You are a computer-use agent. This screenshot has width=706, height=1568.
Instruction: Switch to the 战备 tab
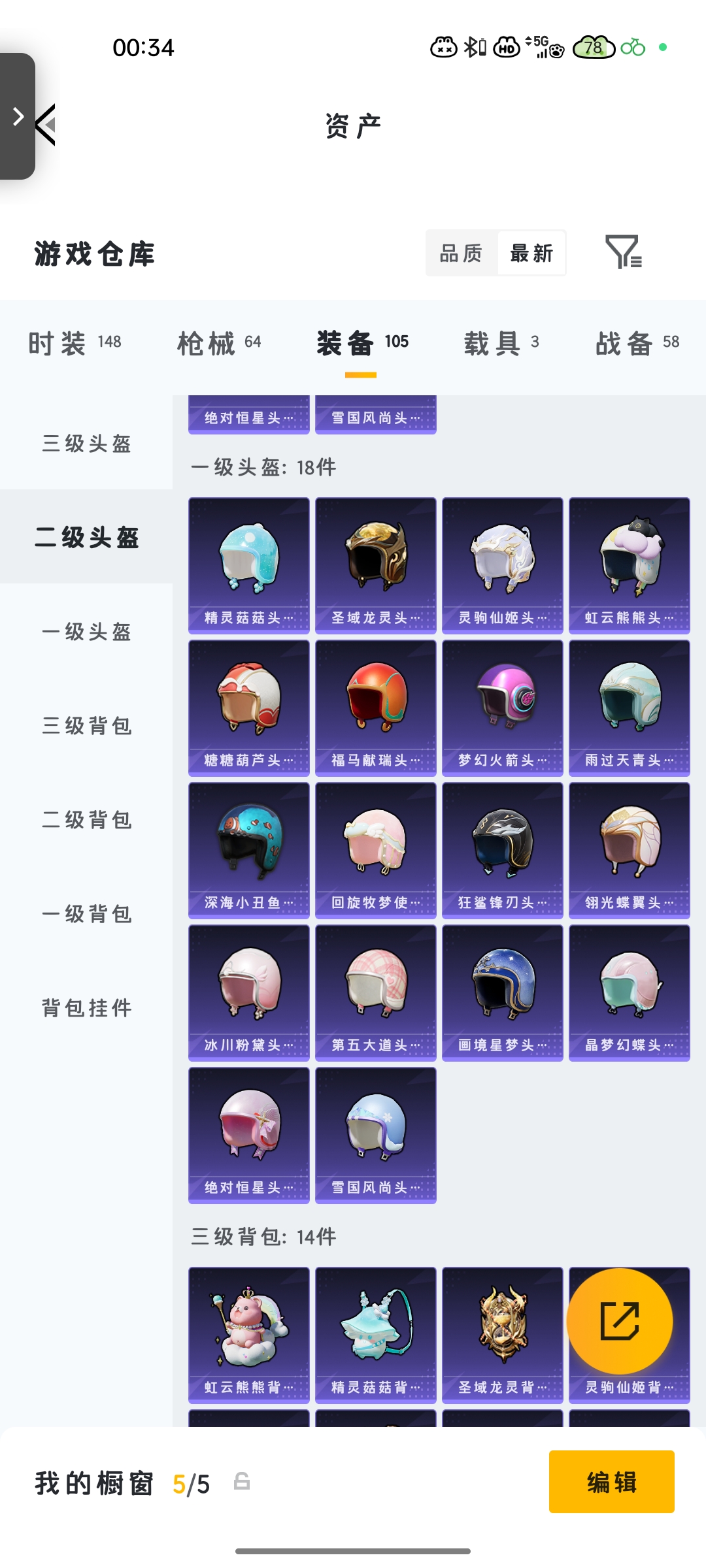637,342
